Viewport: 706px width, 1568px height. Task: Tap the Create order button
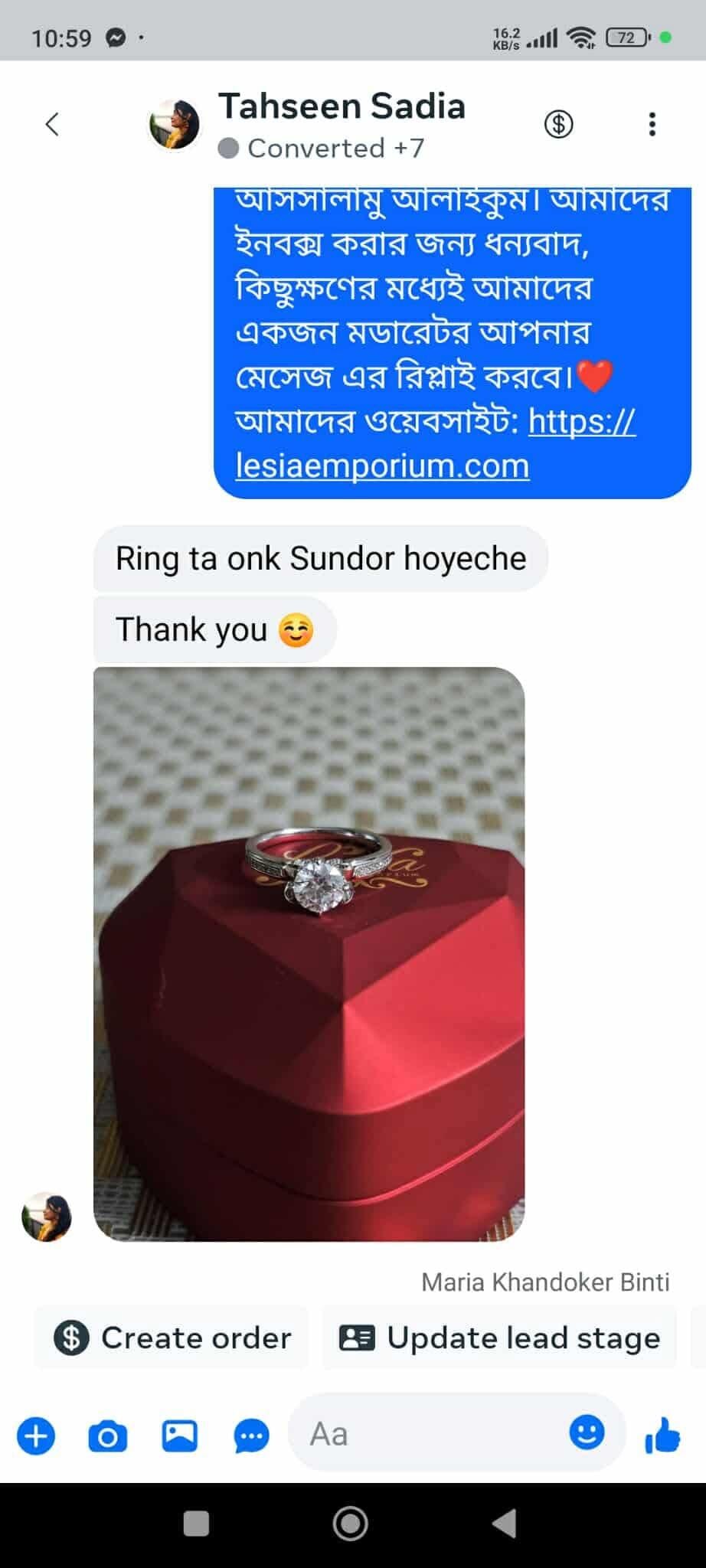172,1338
